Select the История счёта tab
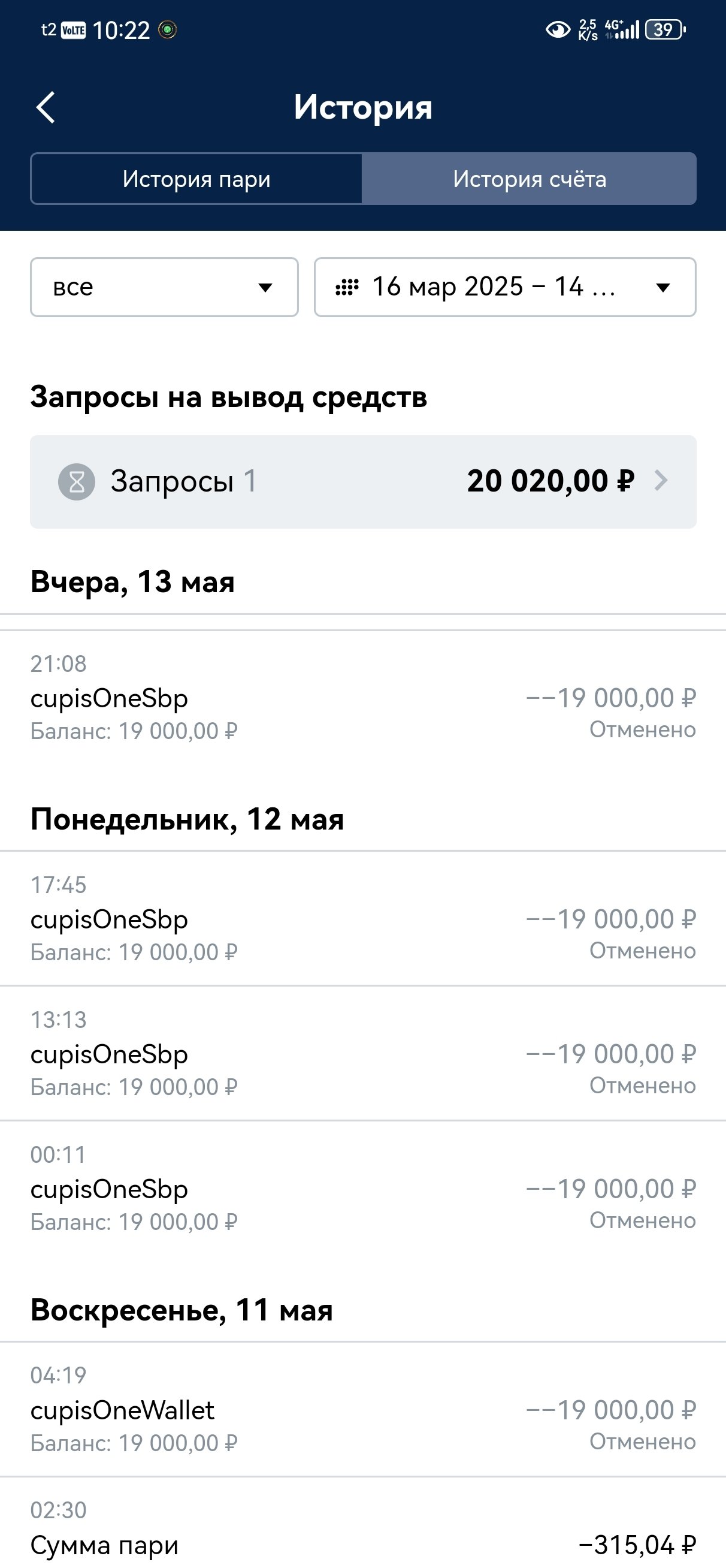 click(529, 179)
